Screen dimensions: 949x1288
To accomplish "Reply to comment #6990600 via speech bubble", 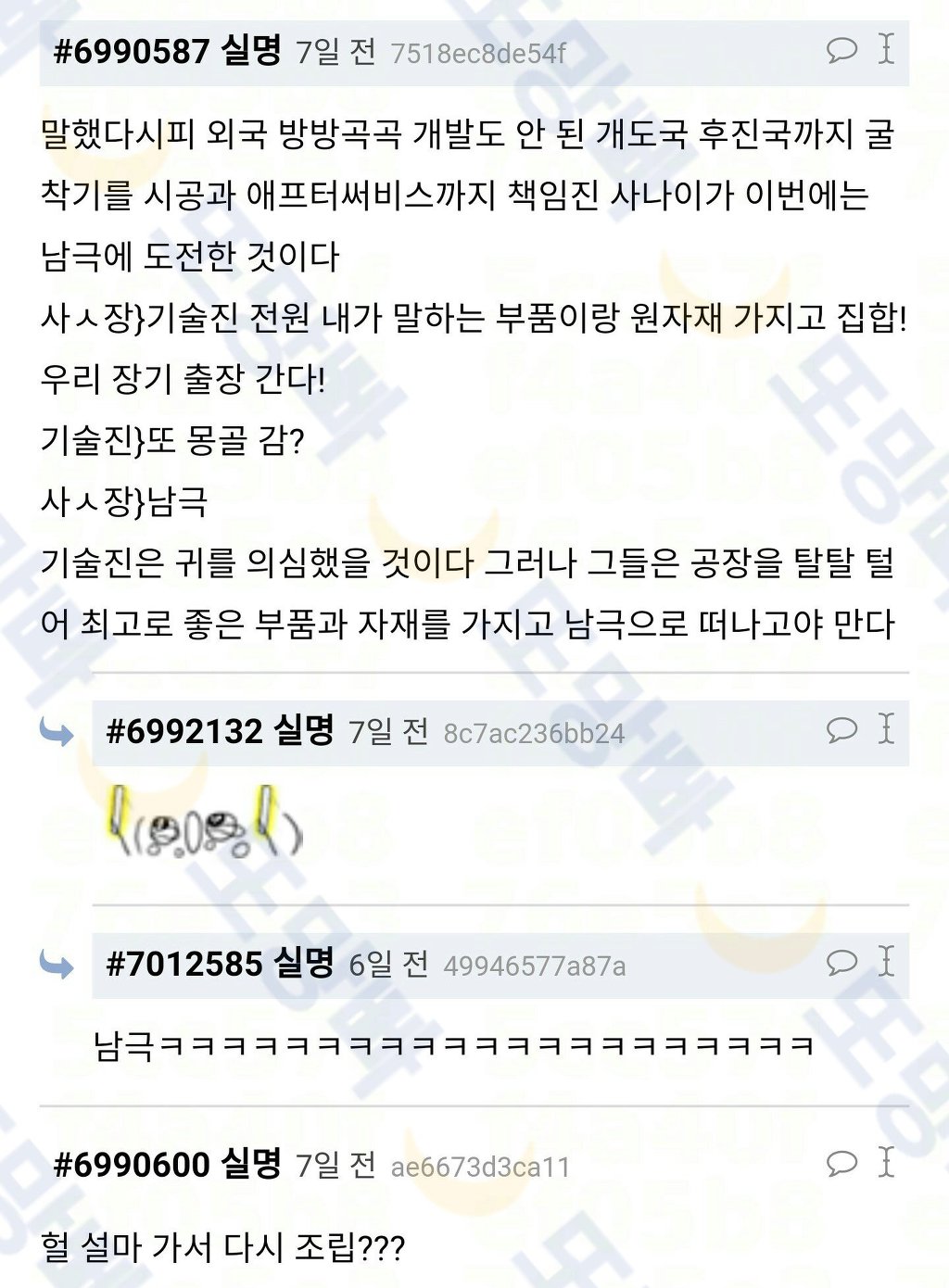I will click(x=841, y=1162).
